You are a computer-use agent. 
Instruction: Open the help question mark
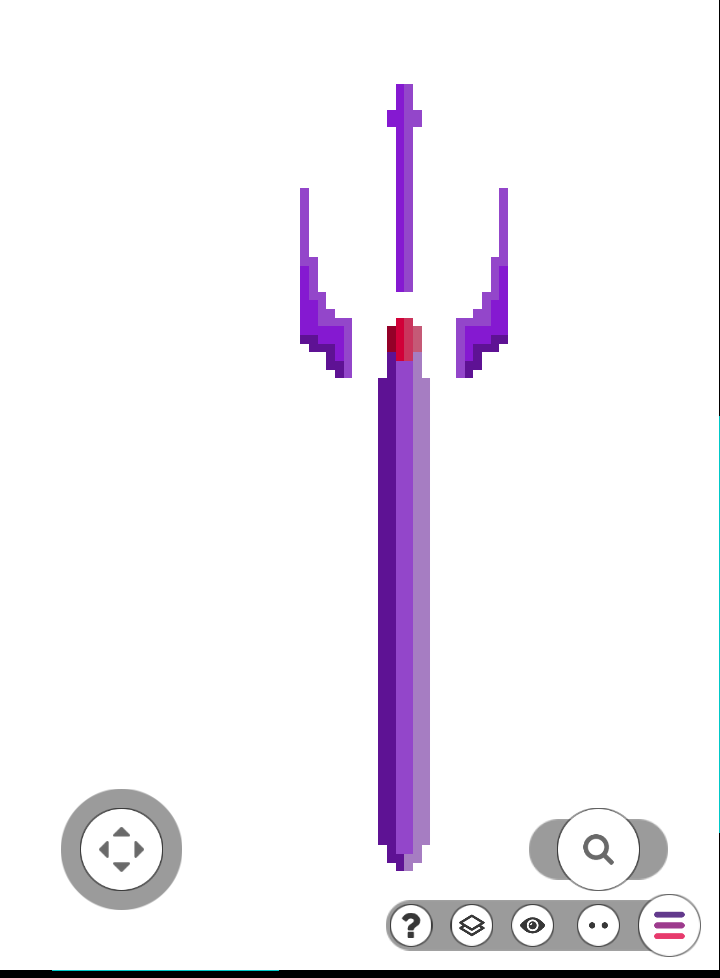[411, 926]
